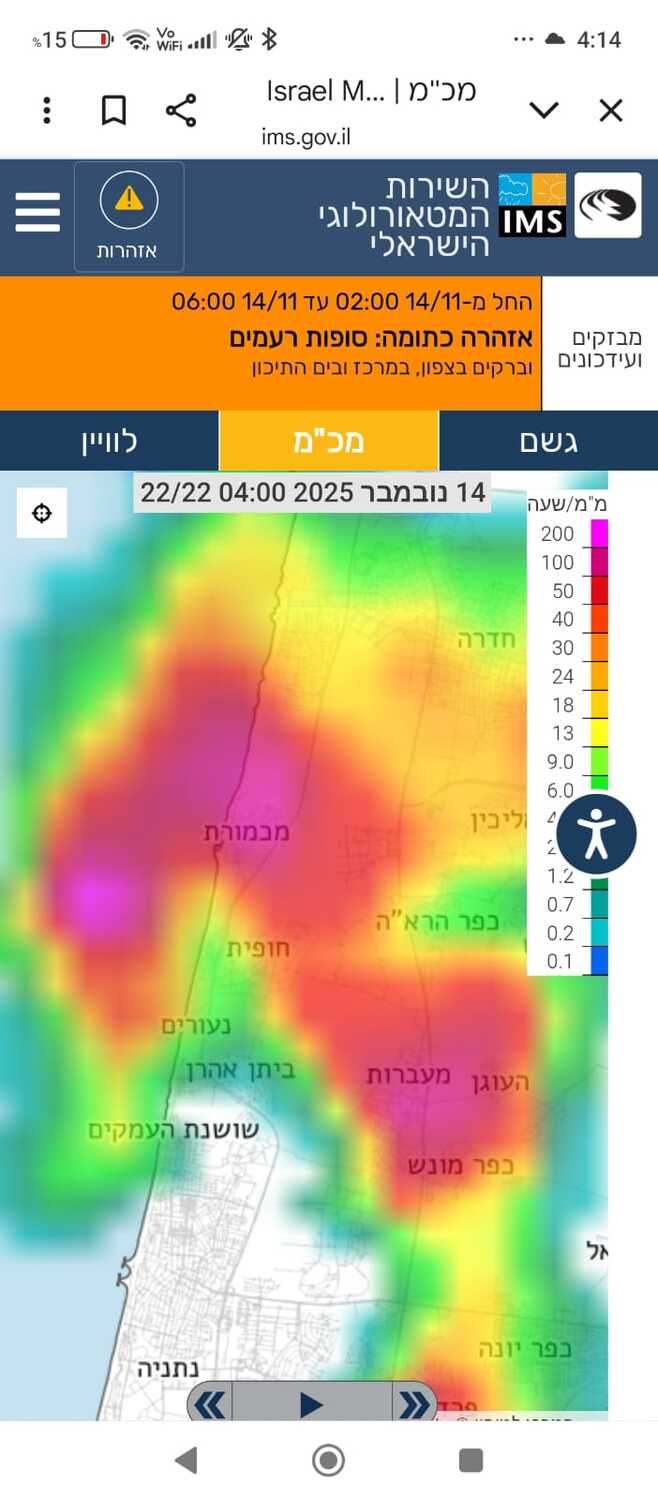The height and width of the screenshot is (1500, 658).
Task: Open the accessibility options button
Action: point(596,834)
